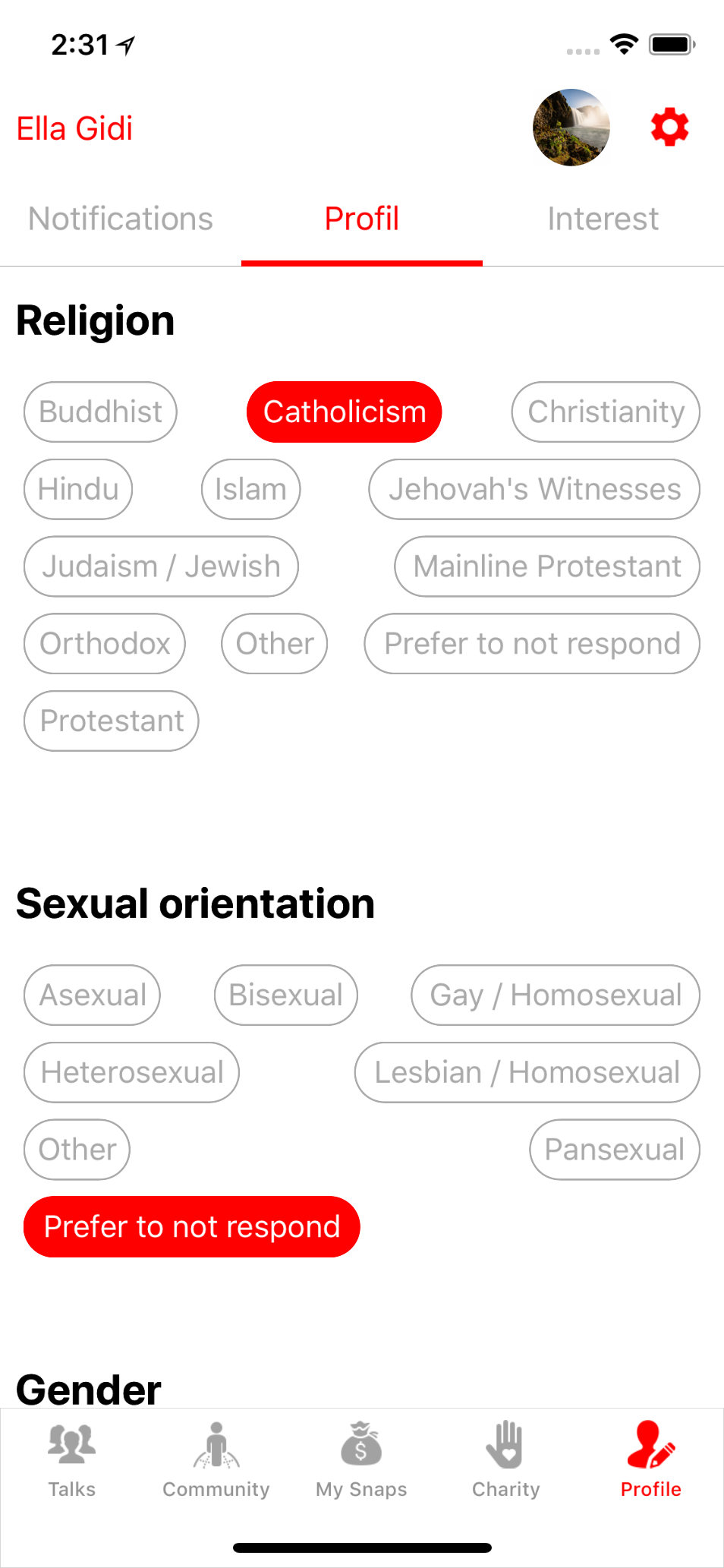724x1568 pixels.
Task: Pick Gay / Homosexual orientation
Action: coord(555,995)
